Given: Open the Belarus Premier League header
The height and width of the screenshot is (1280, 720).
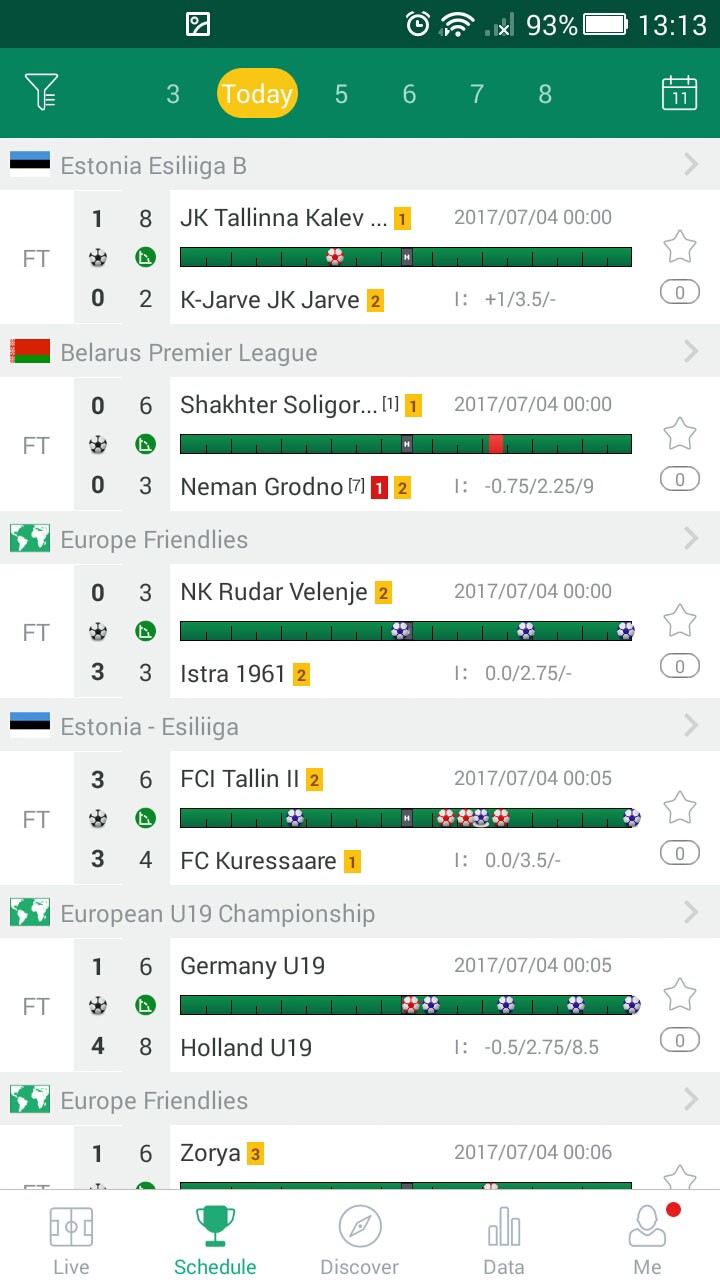Looking at the screenshot, I should [360, 352].
